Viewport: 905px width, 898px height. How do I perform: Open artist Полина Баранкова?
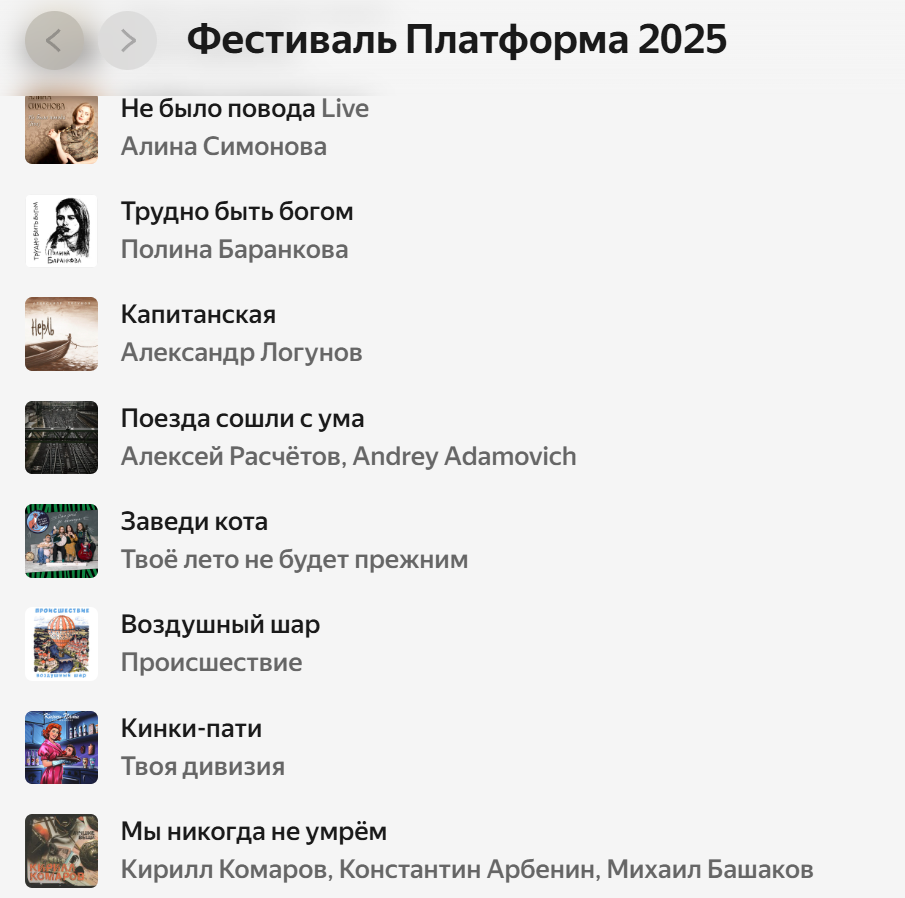pos(234,250)
